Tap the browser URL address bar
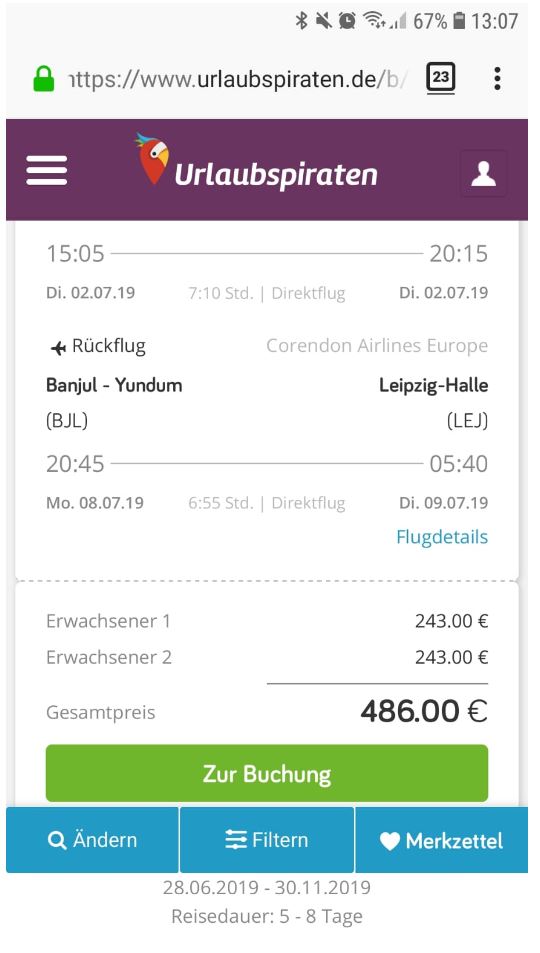This screenshot has width=540, height=953. 237,78
